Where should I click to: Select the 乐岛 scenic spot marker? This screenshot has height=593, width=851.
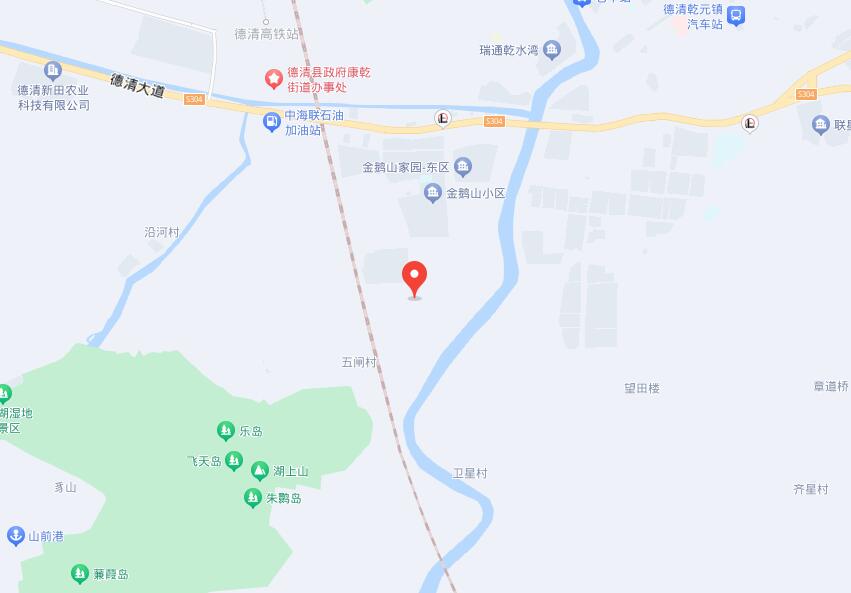click(x=226, y=431)
